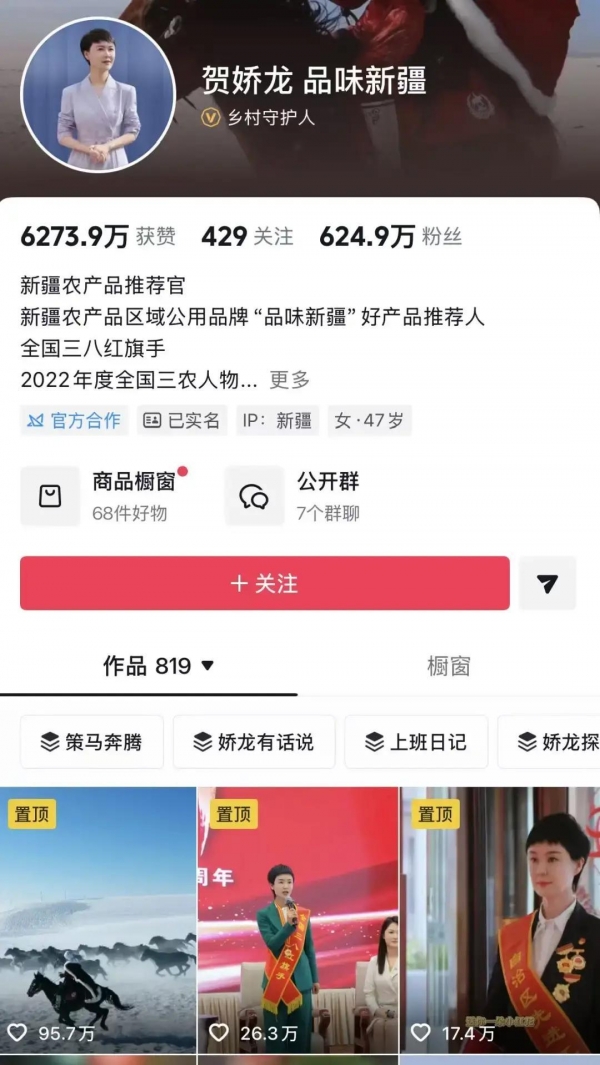This screenshot has height=1065, width=600.
Task: Switch to the 橱窗 tab
Action: tap(448, 666)
